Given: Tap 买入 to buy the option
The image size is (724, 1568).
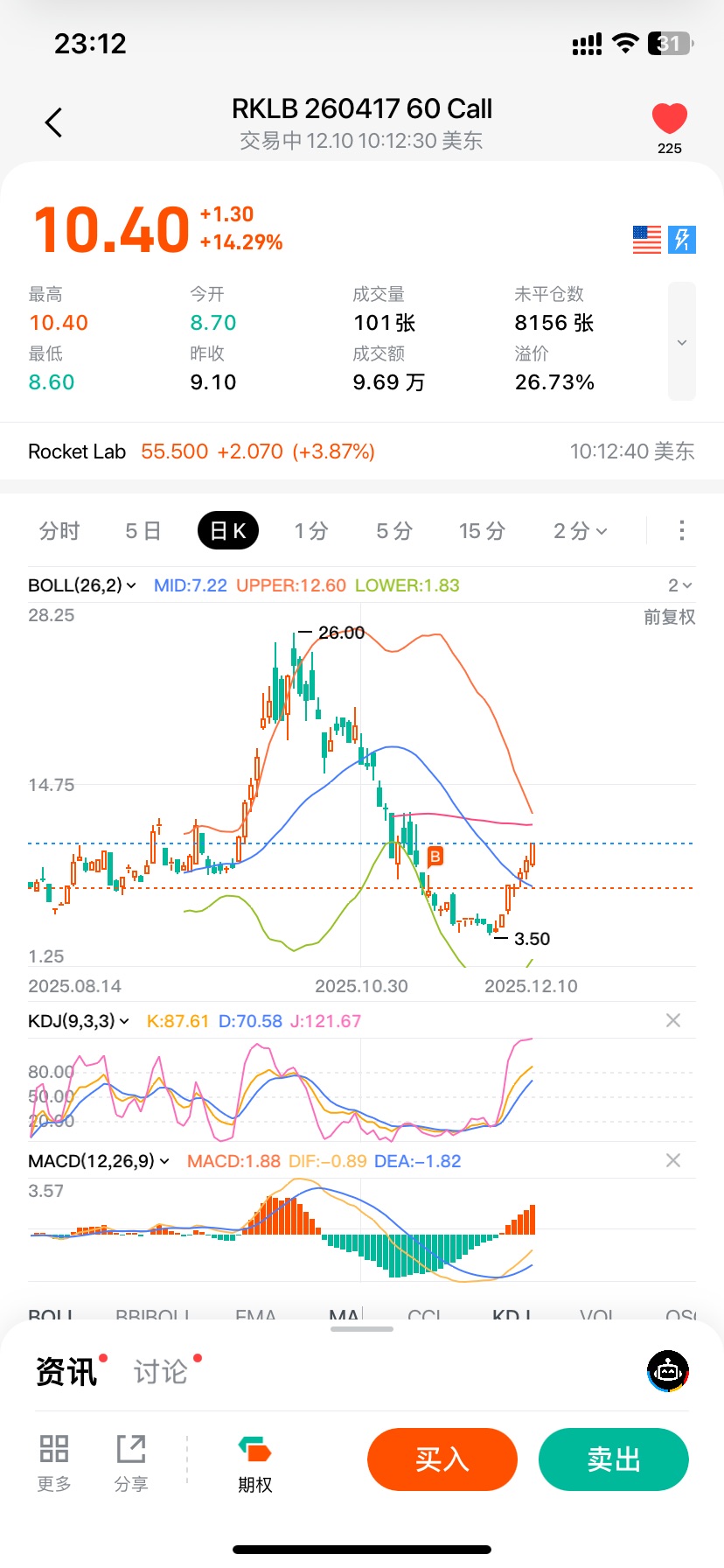Looking at the screenshot, I should tap(442, 1459).
